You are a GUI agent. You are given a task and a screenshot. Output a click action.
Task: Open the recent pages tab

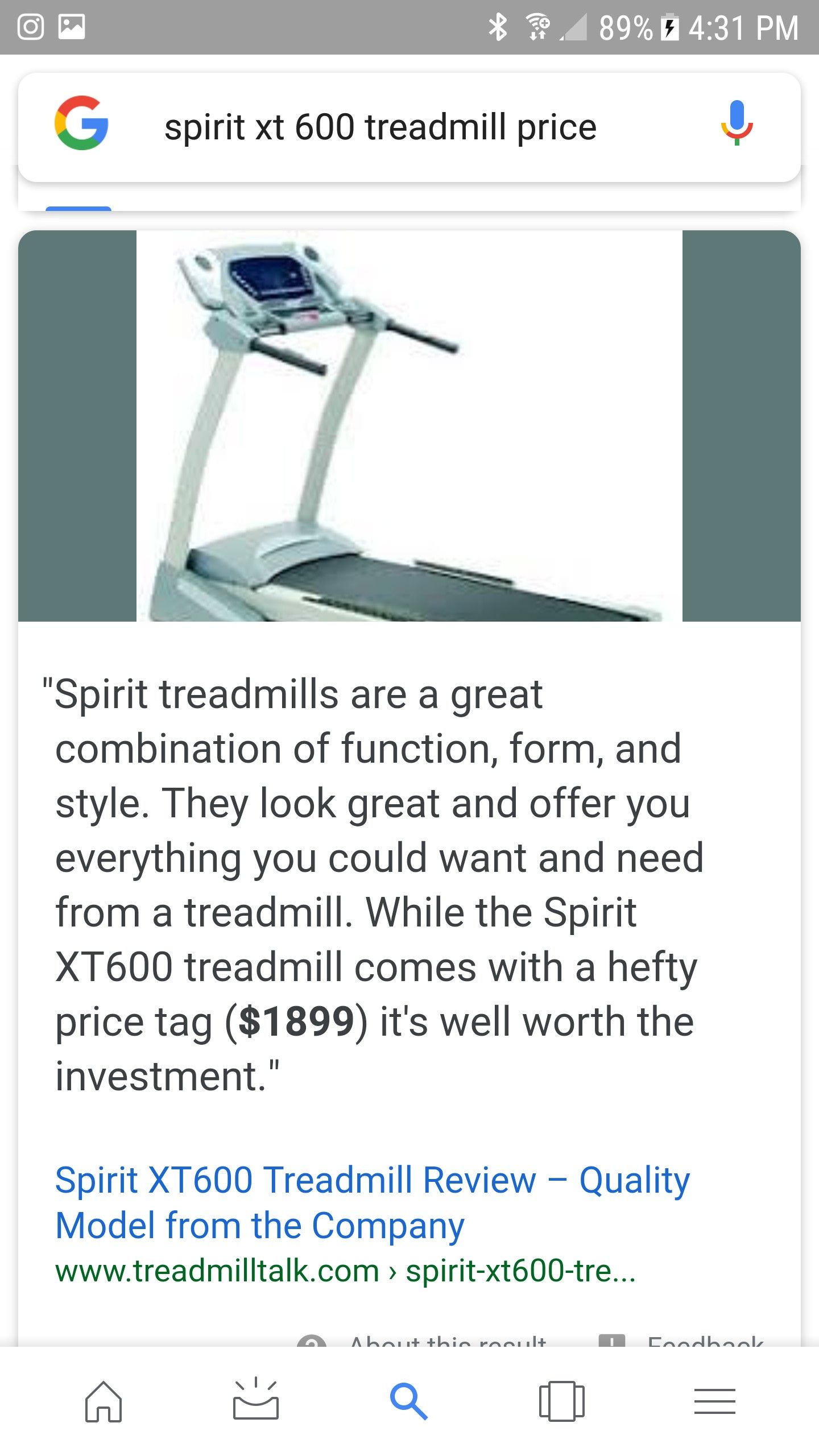(562, 1401)
